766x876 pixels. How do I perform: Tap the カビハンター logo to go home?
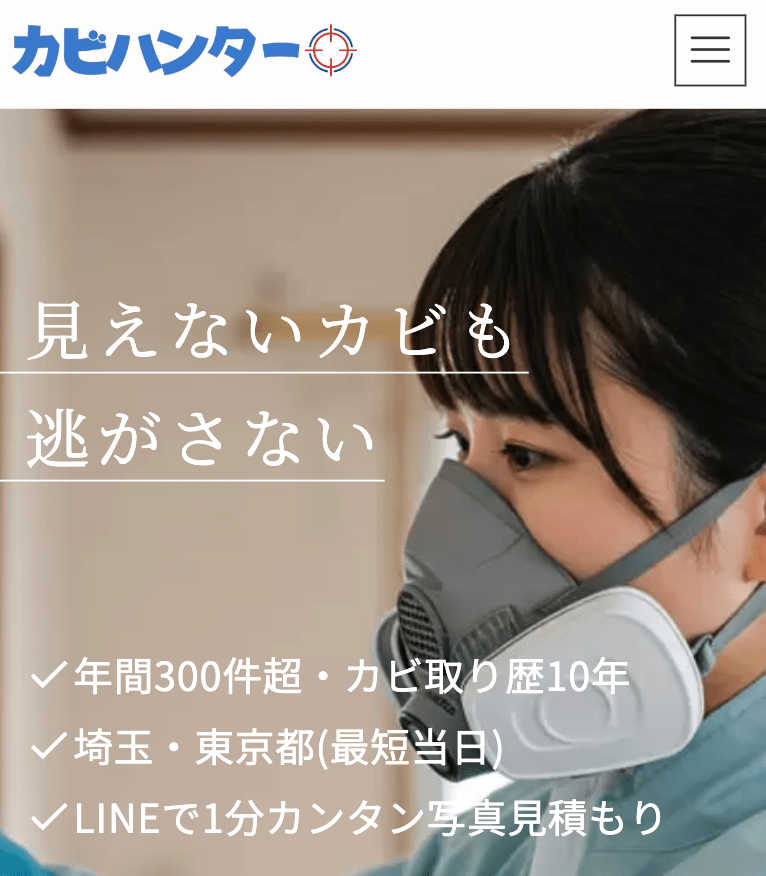[x=184, y=50]
